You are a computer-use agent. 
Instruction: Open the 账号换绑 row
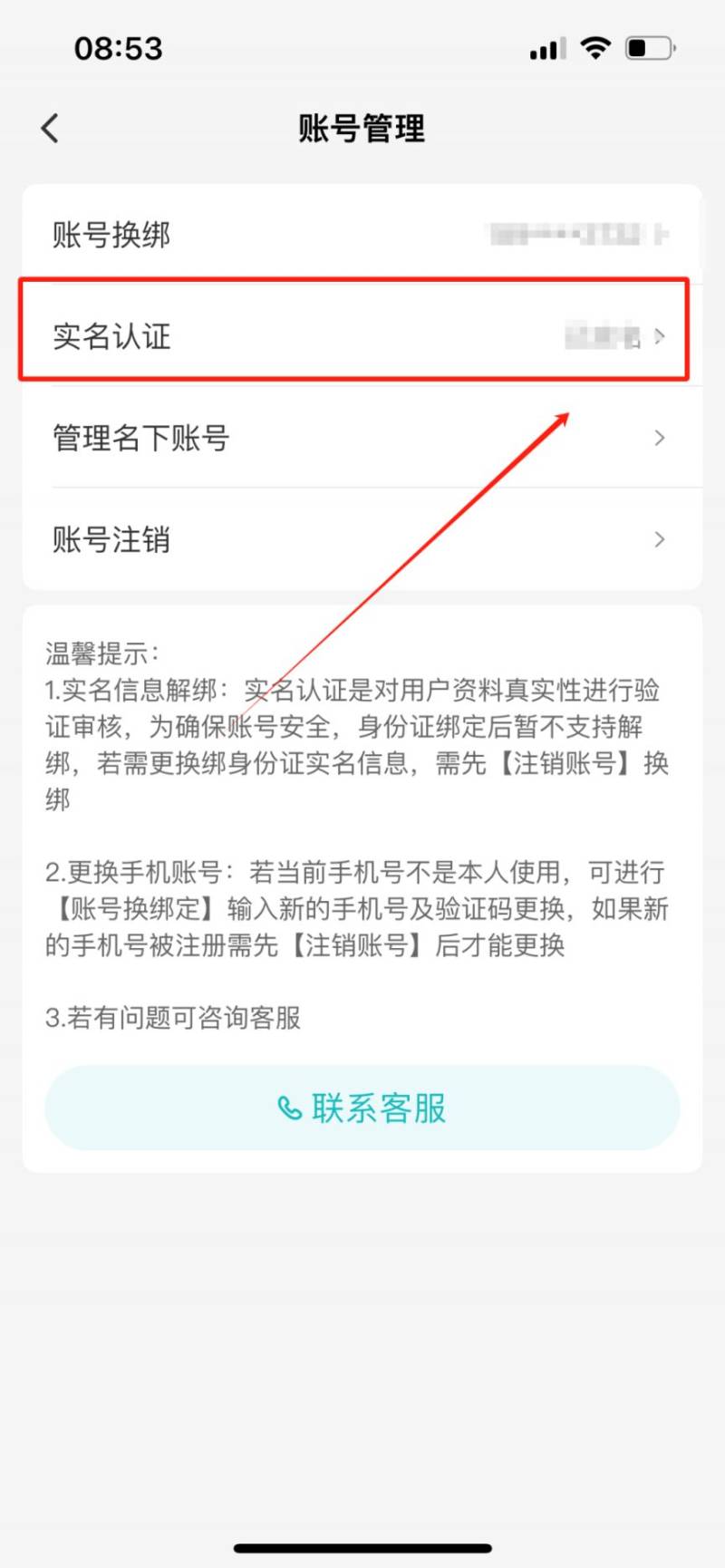pyautogui.click(x=361, y=235)
